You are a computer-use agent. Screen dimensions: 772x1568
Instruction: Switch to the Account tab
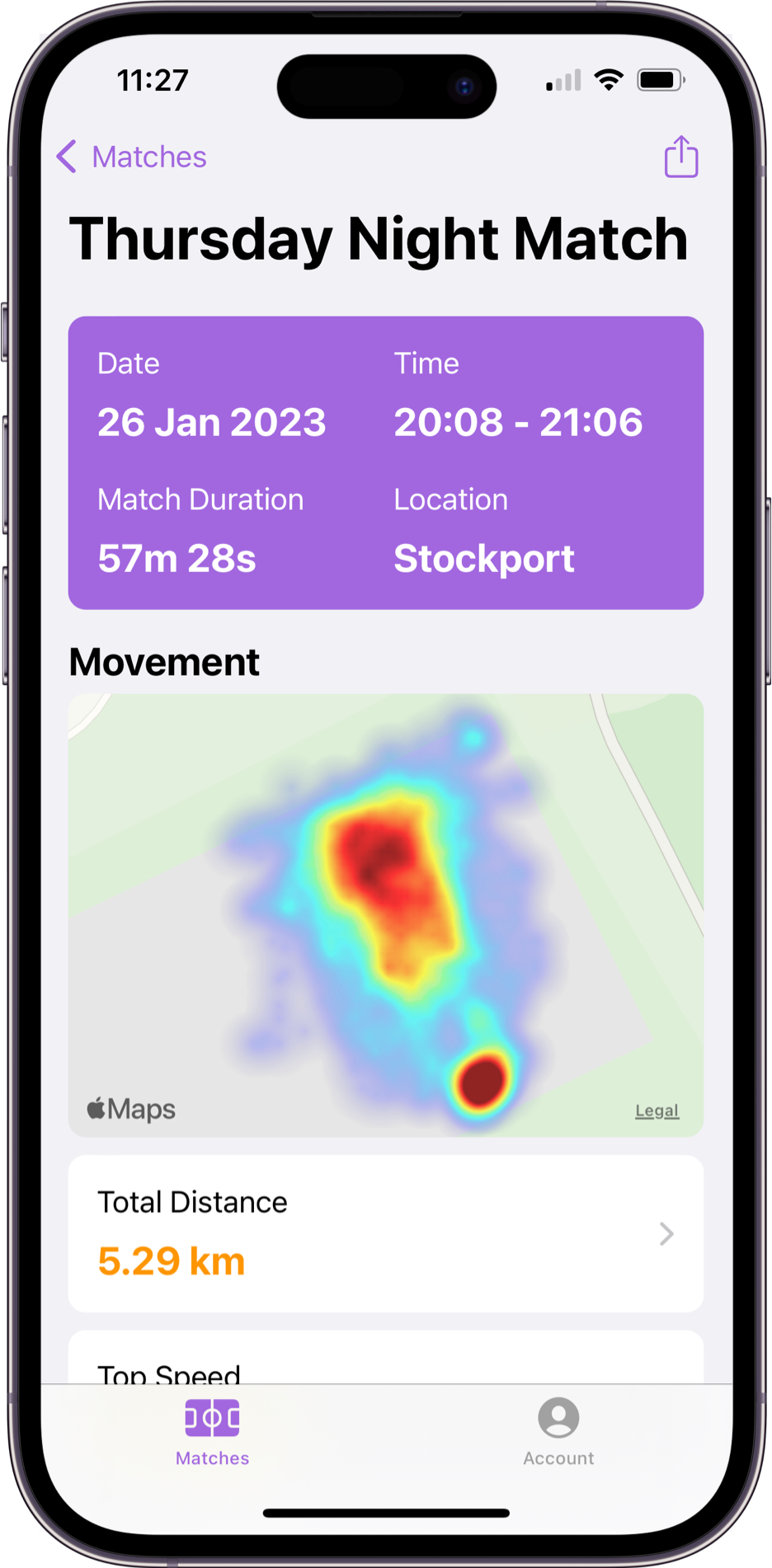[558, 1432]
